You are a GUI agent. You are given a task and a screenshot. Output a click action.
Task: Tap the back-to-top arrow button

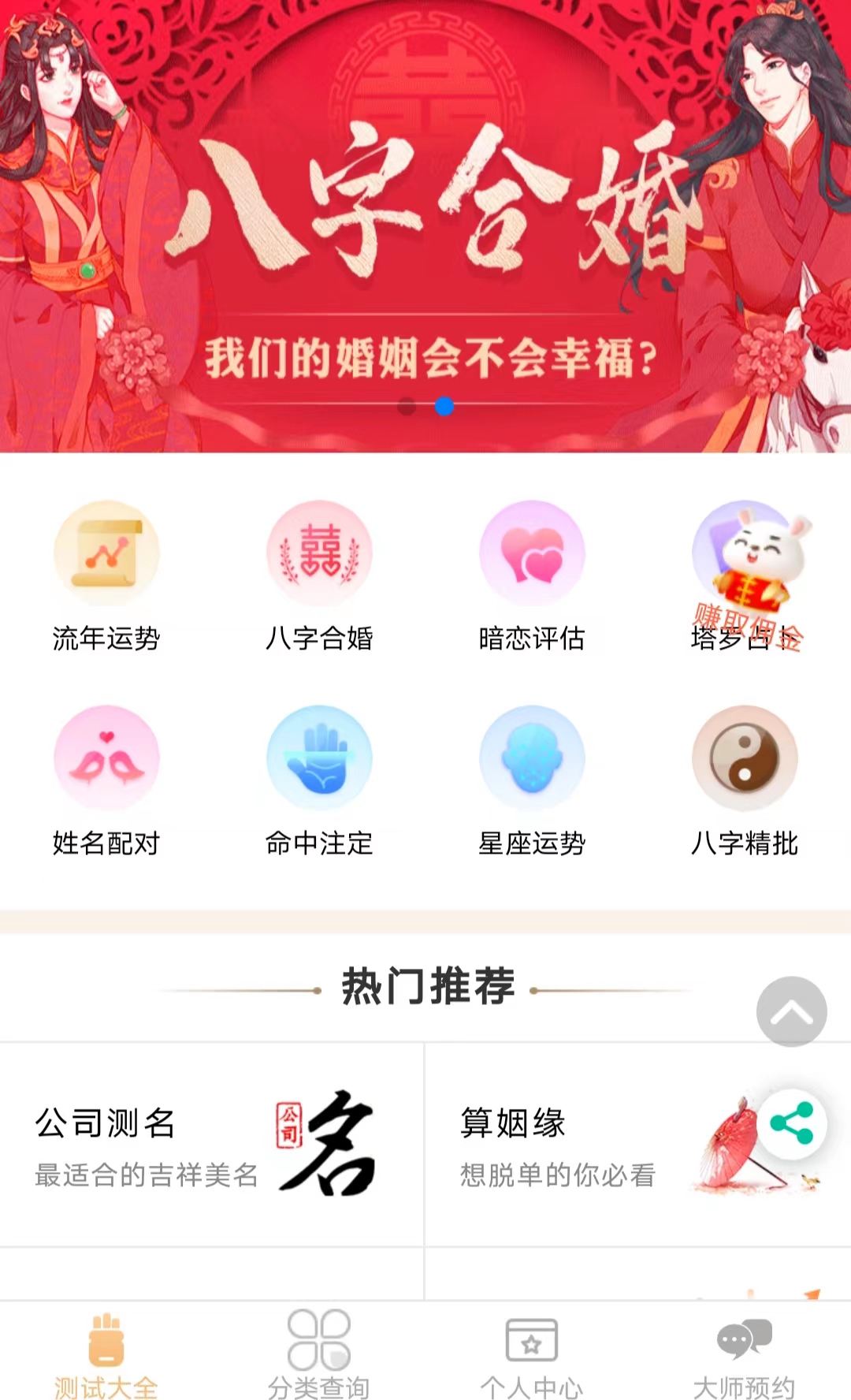[x=791, y=1011]
